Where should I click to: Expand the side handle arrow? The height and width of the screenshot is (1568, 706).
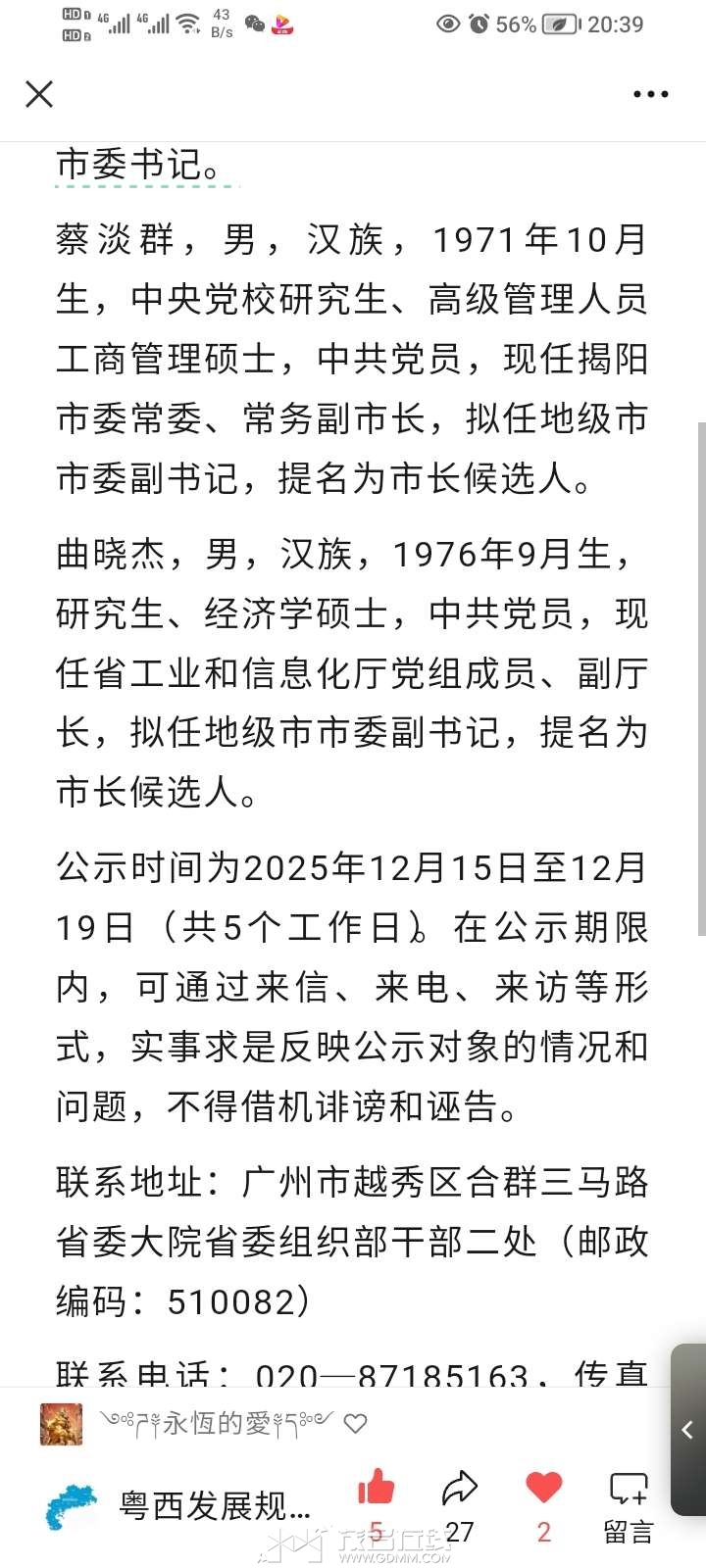click(x=687, y=1430)
